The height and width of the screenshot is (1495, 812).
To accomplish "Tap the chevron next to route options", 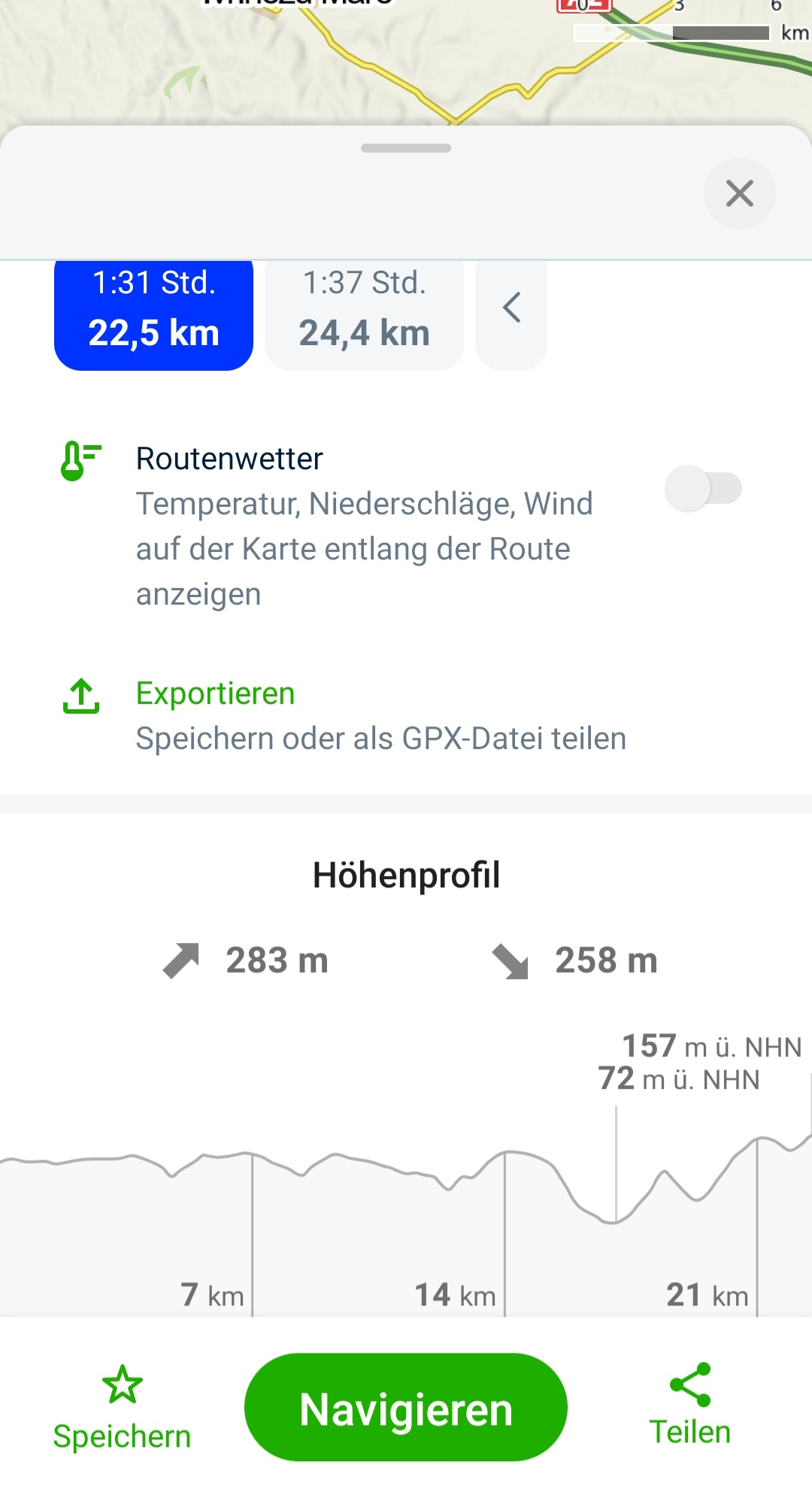I will pyautogui.click(x=511, y=308).
